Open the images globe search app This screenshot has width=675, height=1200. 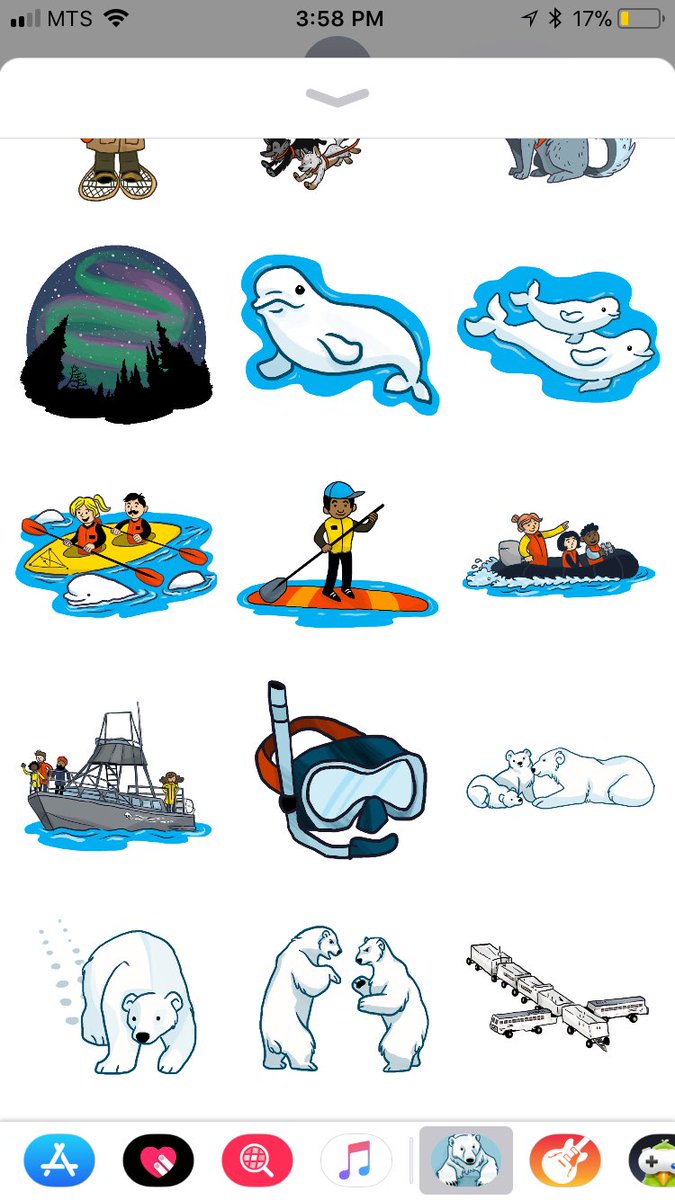tap(258, 1161)
